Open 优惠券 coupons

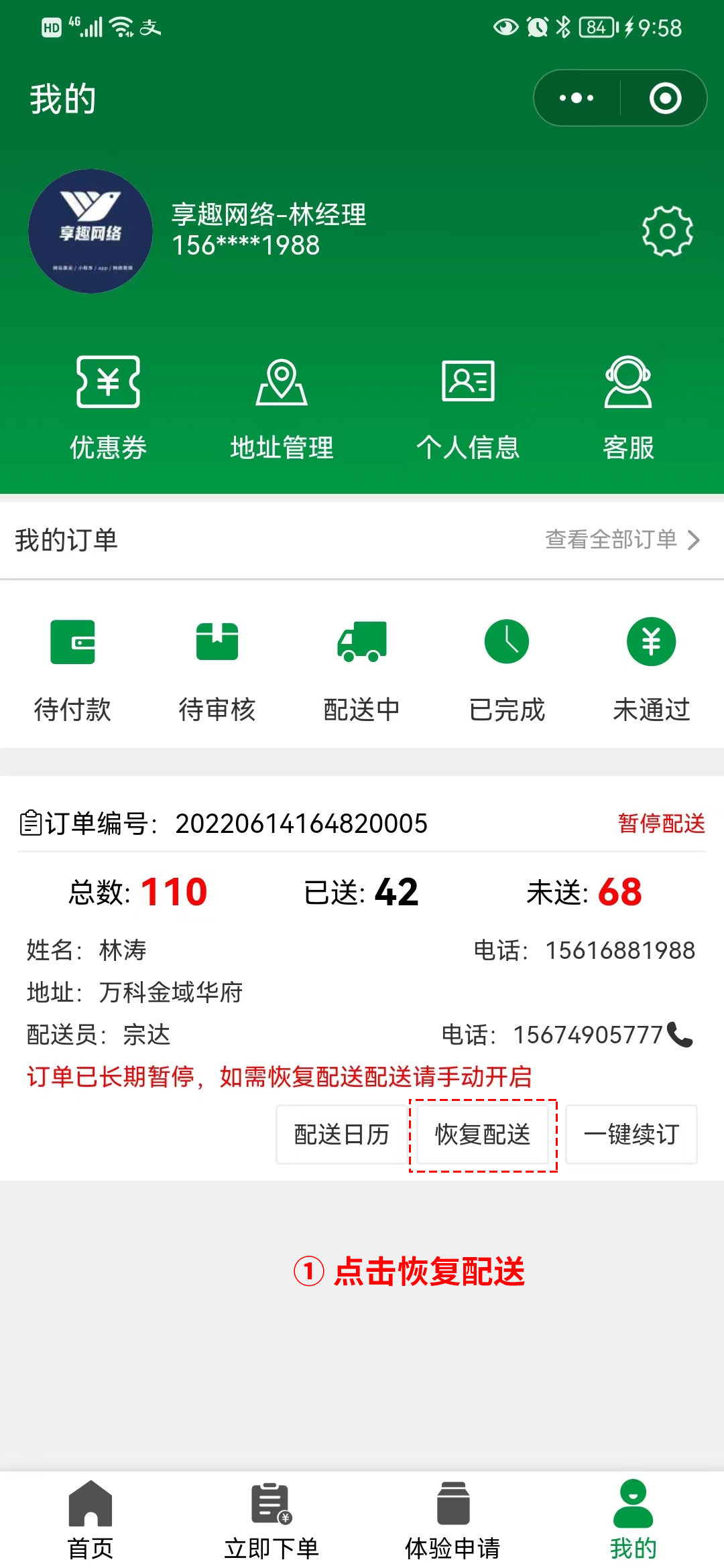[x=109, y=407]
